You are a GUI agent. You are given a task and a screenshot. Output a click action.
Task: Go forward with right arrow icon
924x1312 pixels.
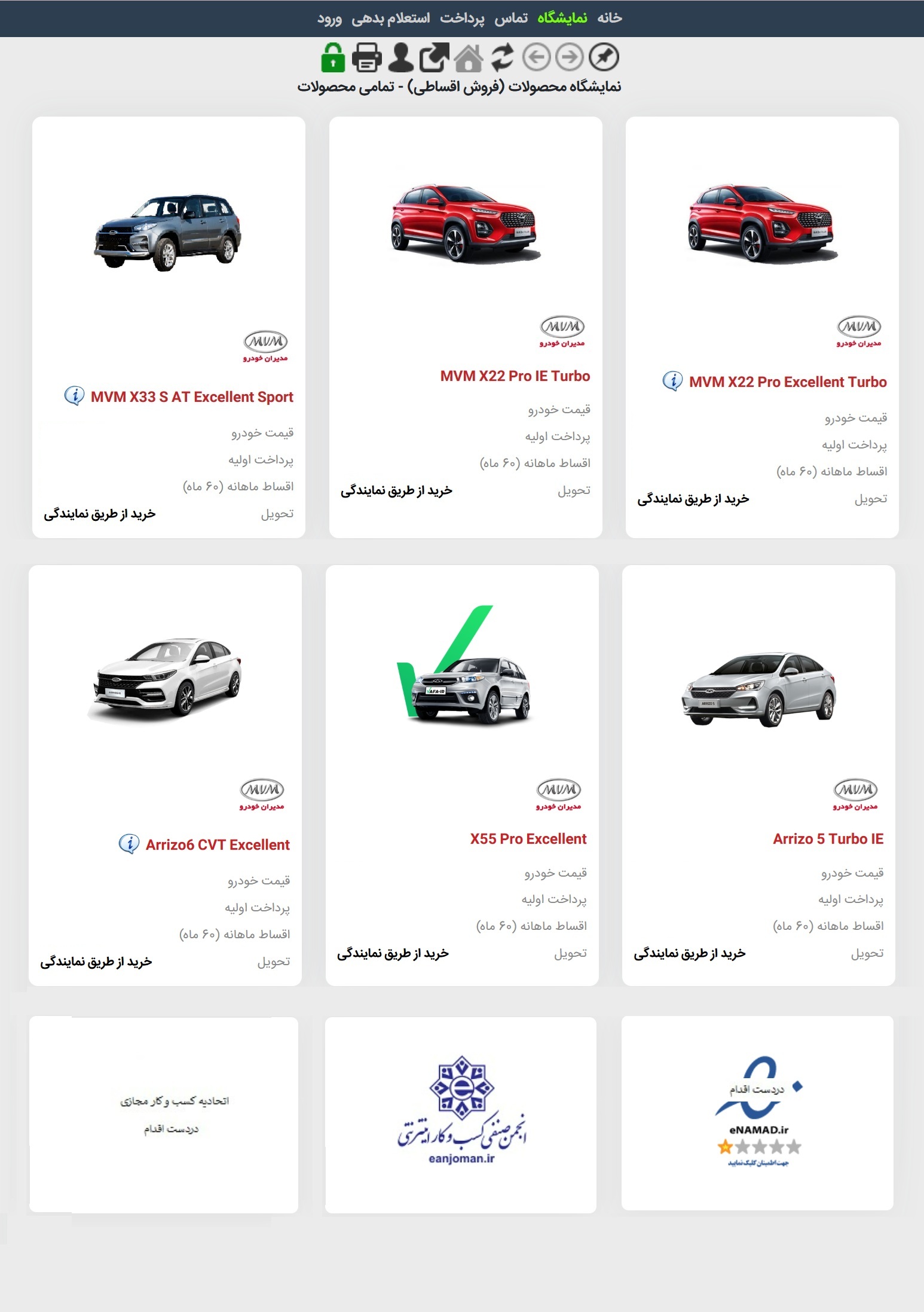pyautogui.click(x=569, y=57)
